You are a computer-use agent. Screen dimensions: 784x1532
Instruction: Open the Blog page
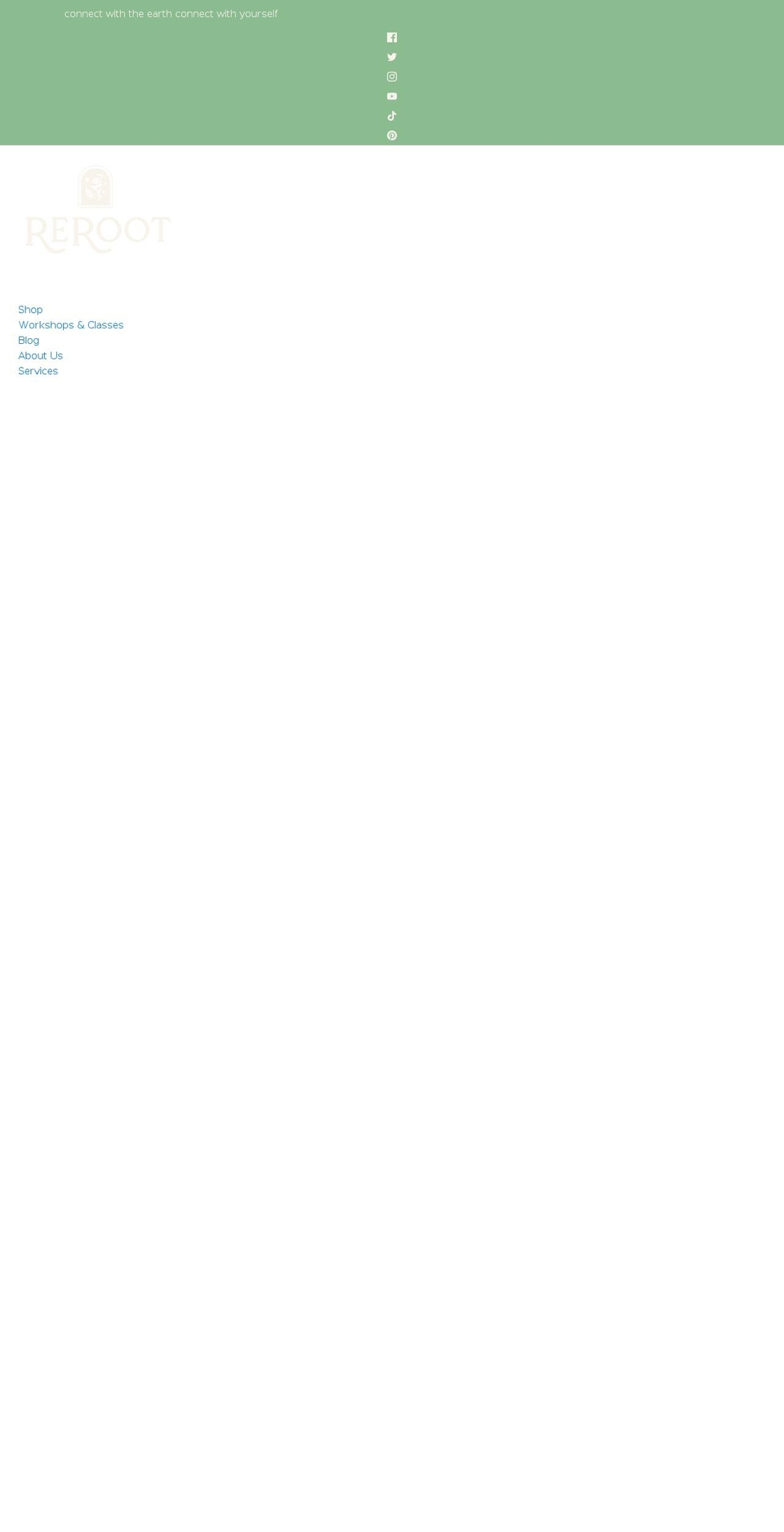click(x=29, y=341)
